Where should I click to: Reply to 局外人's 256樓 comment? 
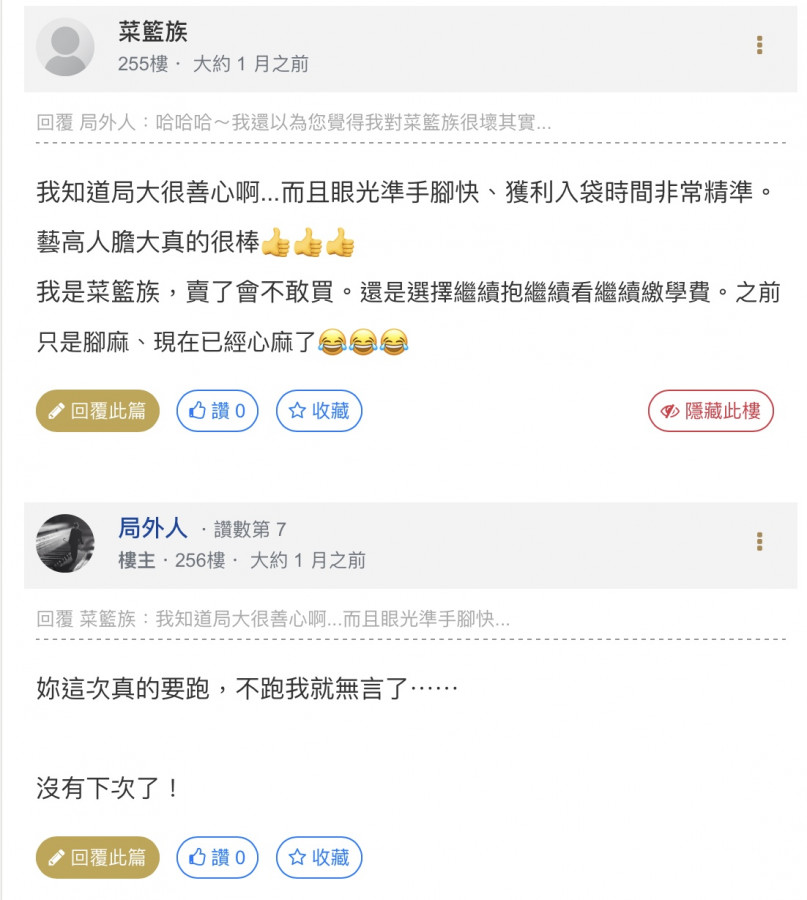pos(98,857)
